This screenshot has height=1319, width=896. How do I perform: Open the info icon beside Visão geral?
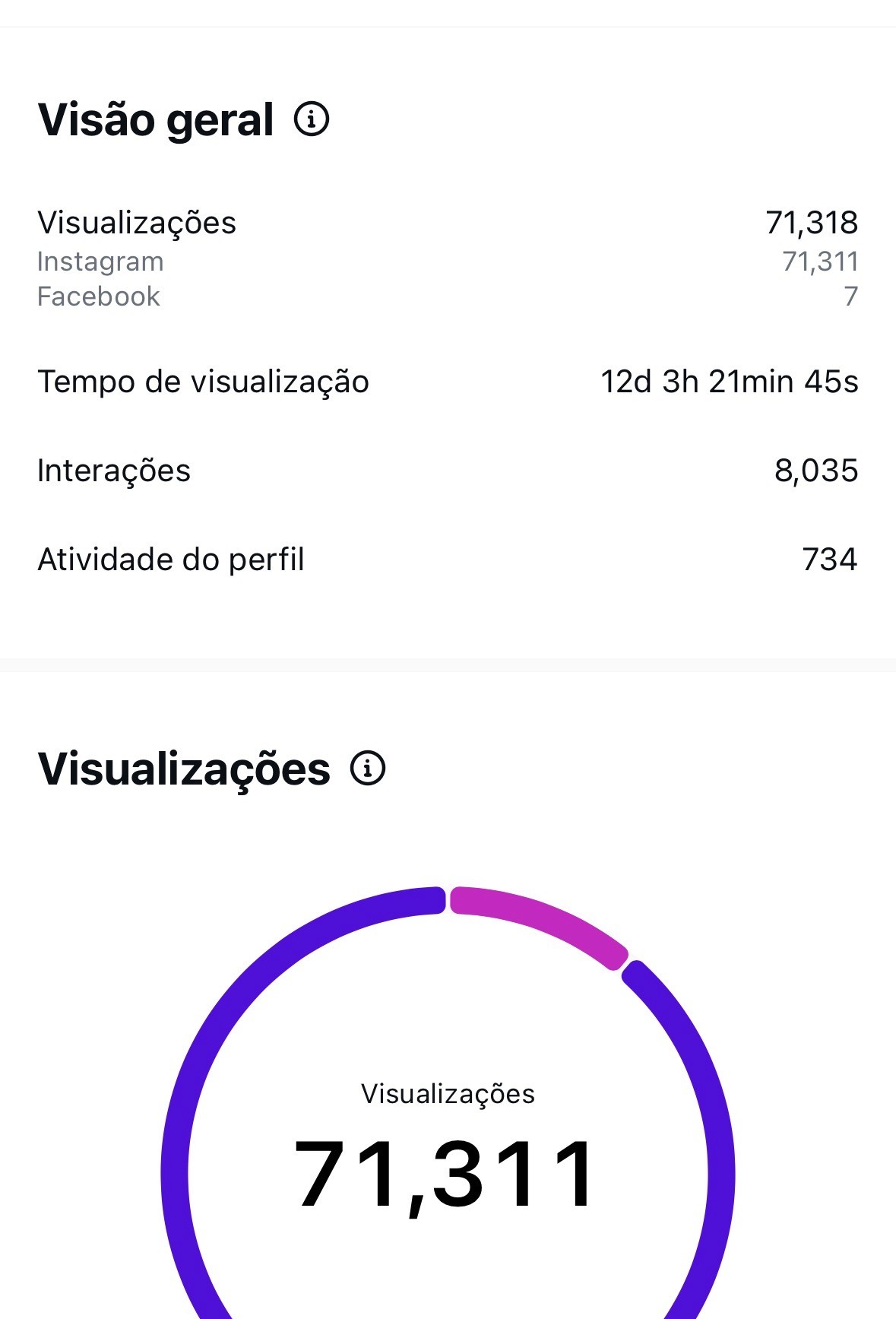pyautogui.click(x=312, y=119)
